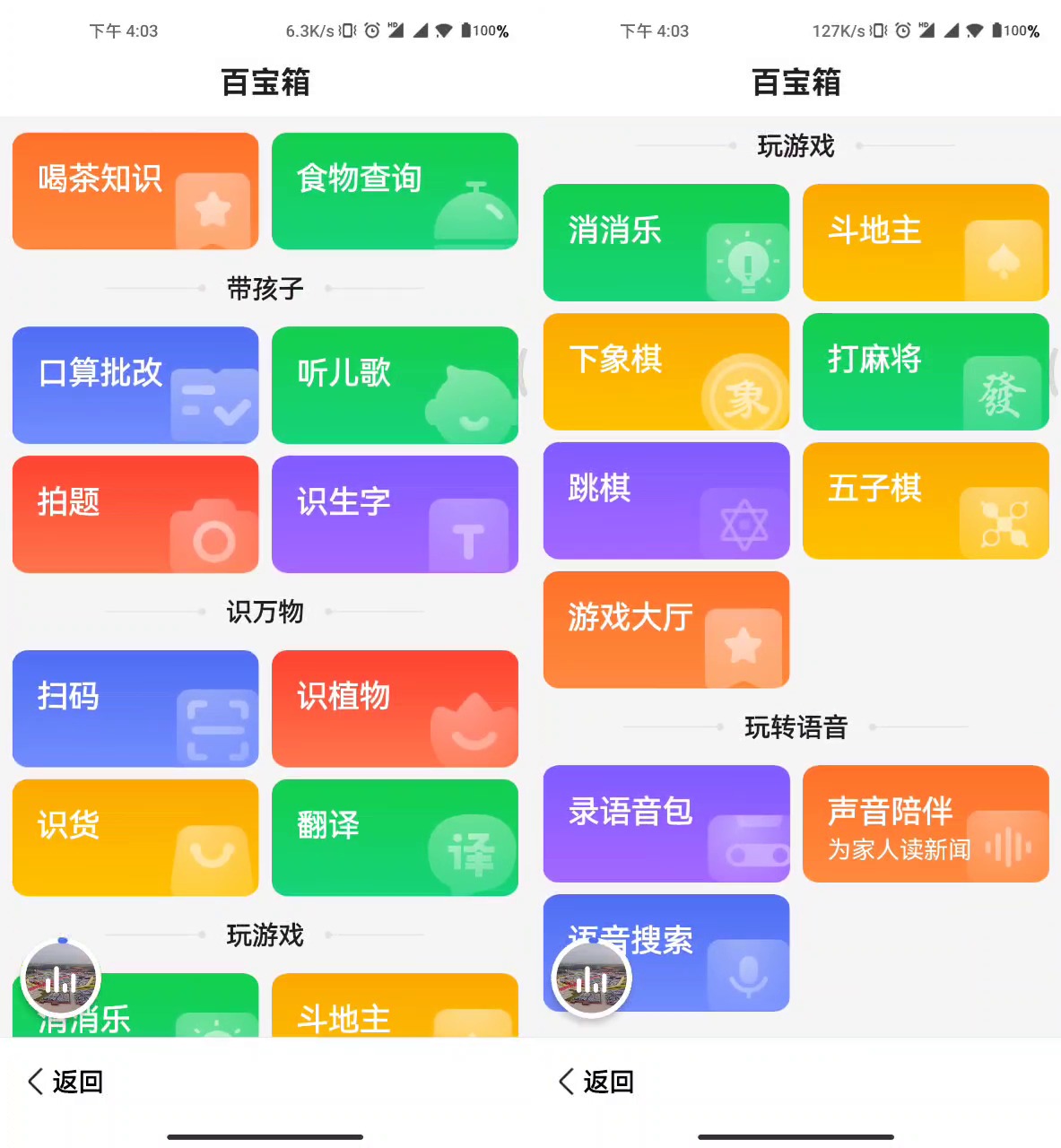Select the 识生字 card
The image size is (1061, 1148).
[x=395, y=514]
